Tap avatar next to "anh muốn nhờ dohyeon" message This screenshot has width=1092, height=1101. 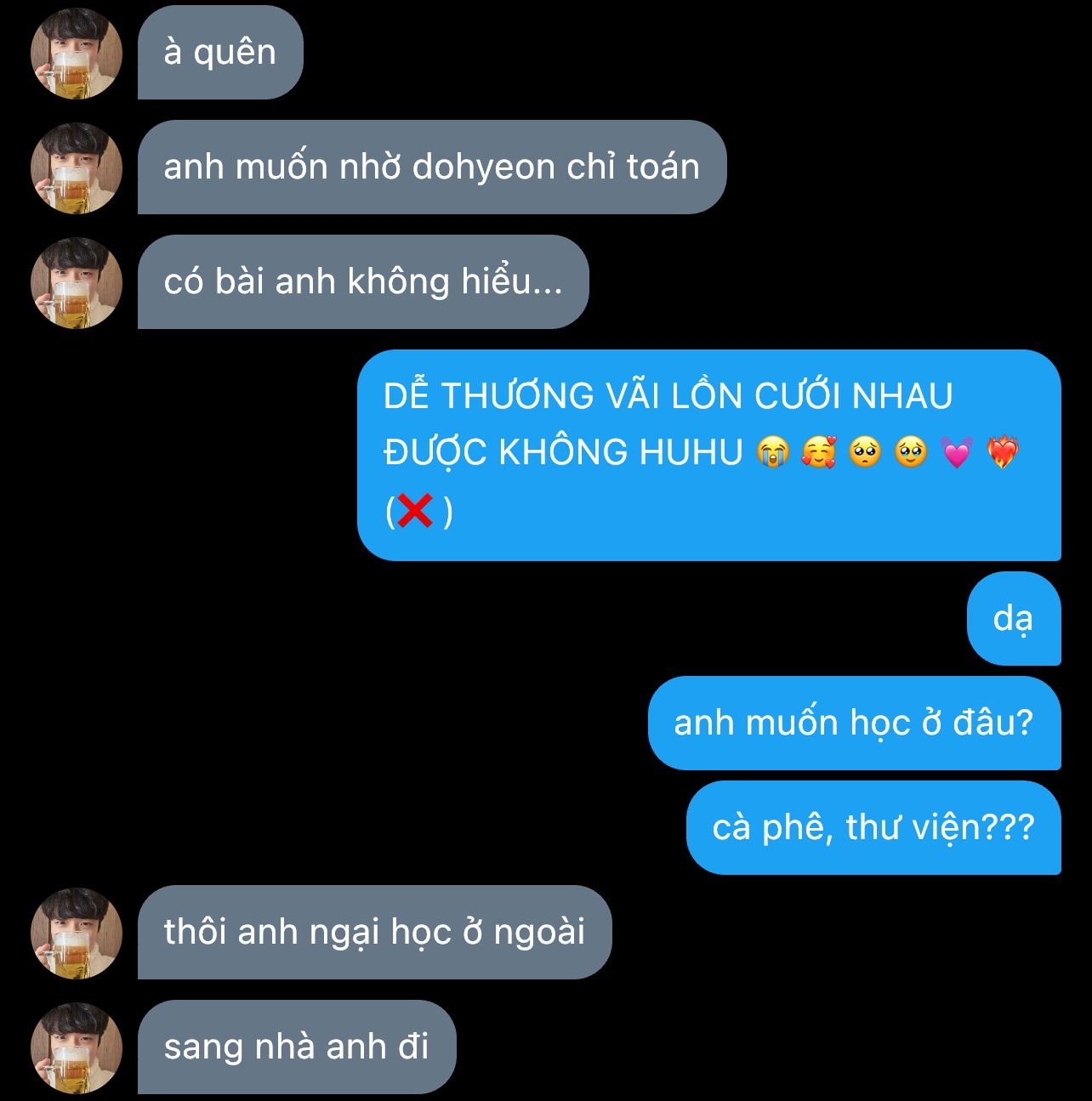tap(76, 167)
